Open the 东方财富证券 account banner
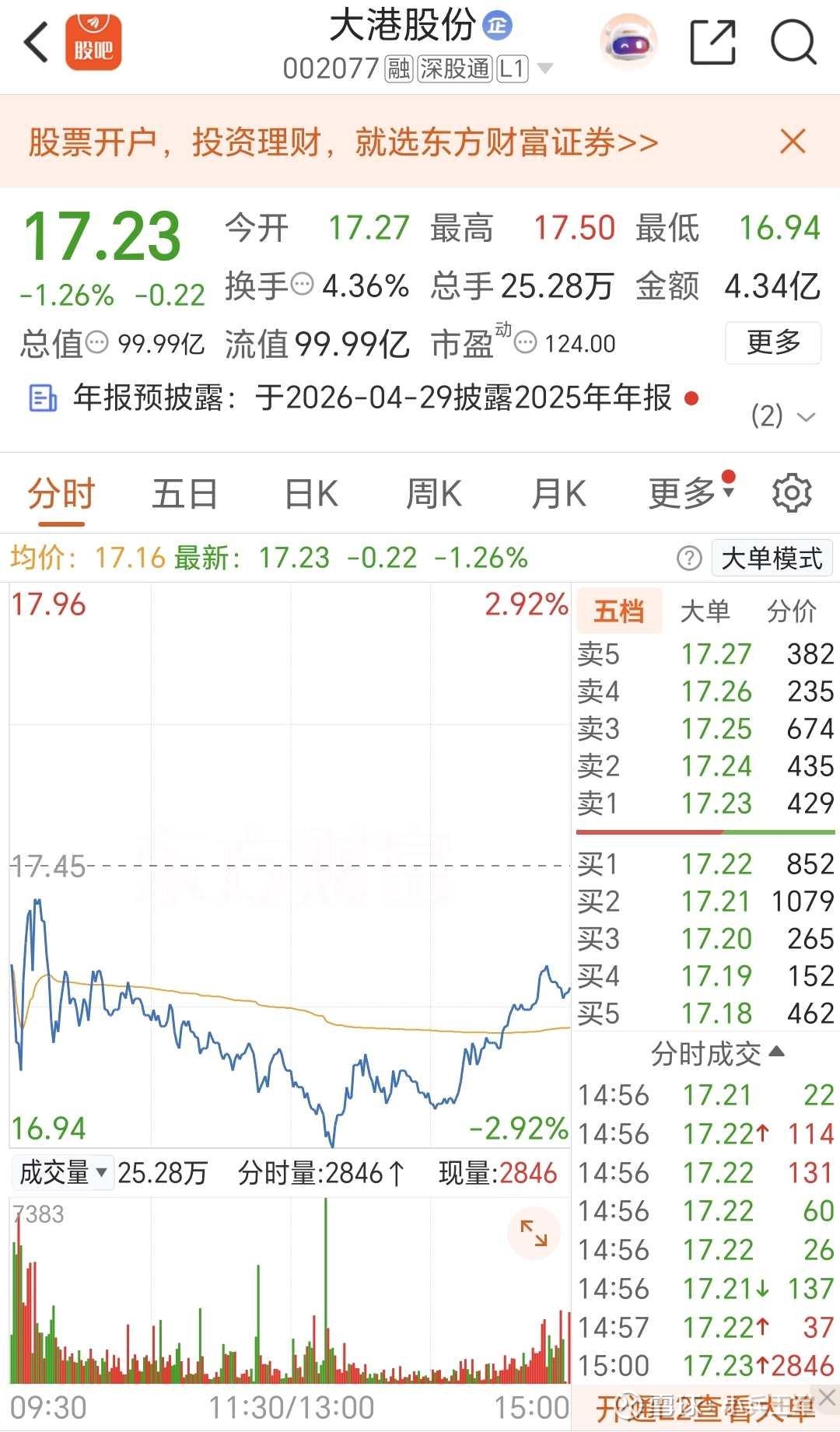This screenshot has width=840, height=1432. [x=344, y=142]
